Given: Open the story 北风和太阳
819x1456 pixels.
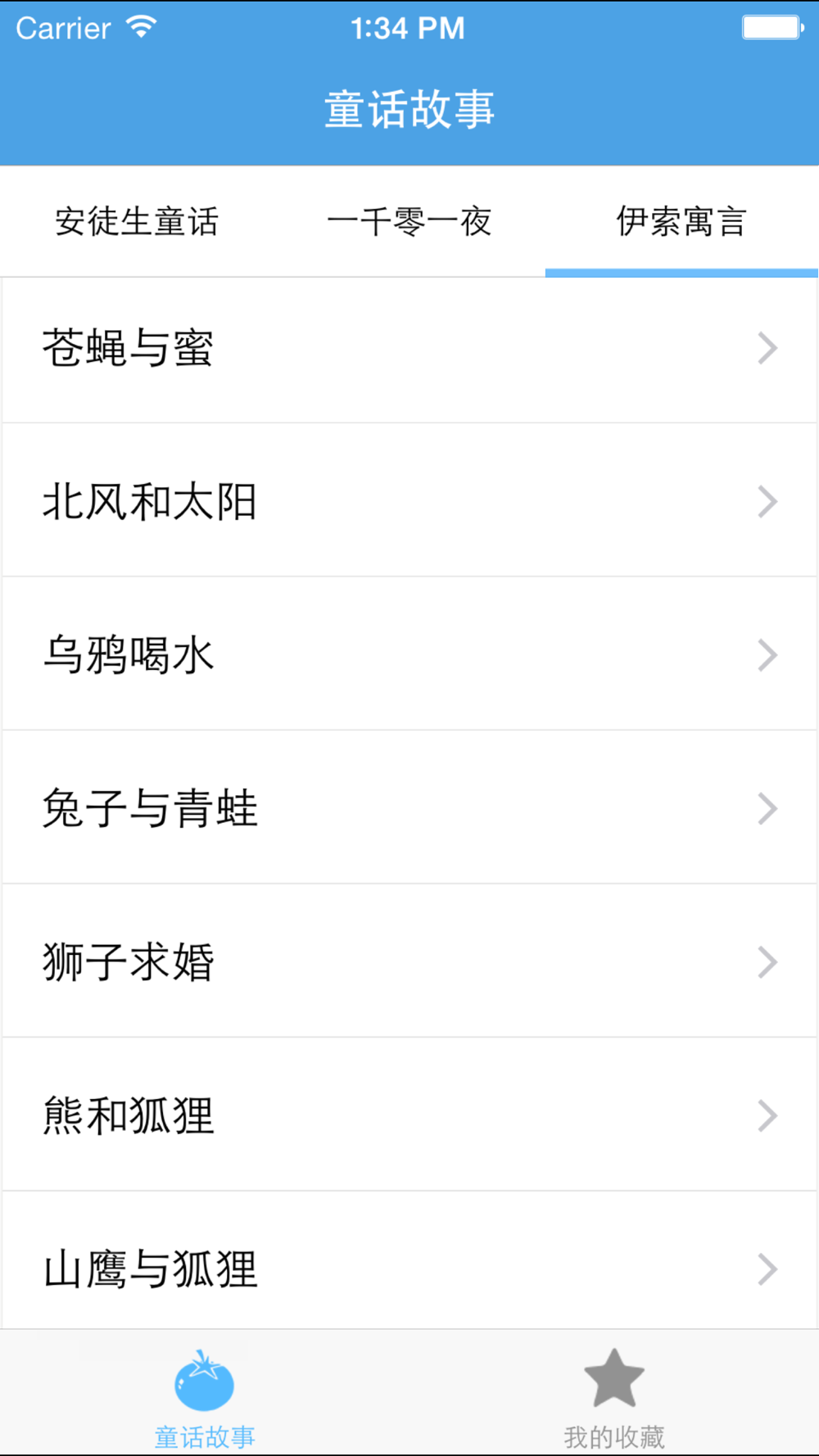Looking at the screenshot, I should pos(409,500).
